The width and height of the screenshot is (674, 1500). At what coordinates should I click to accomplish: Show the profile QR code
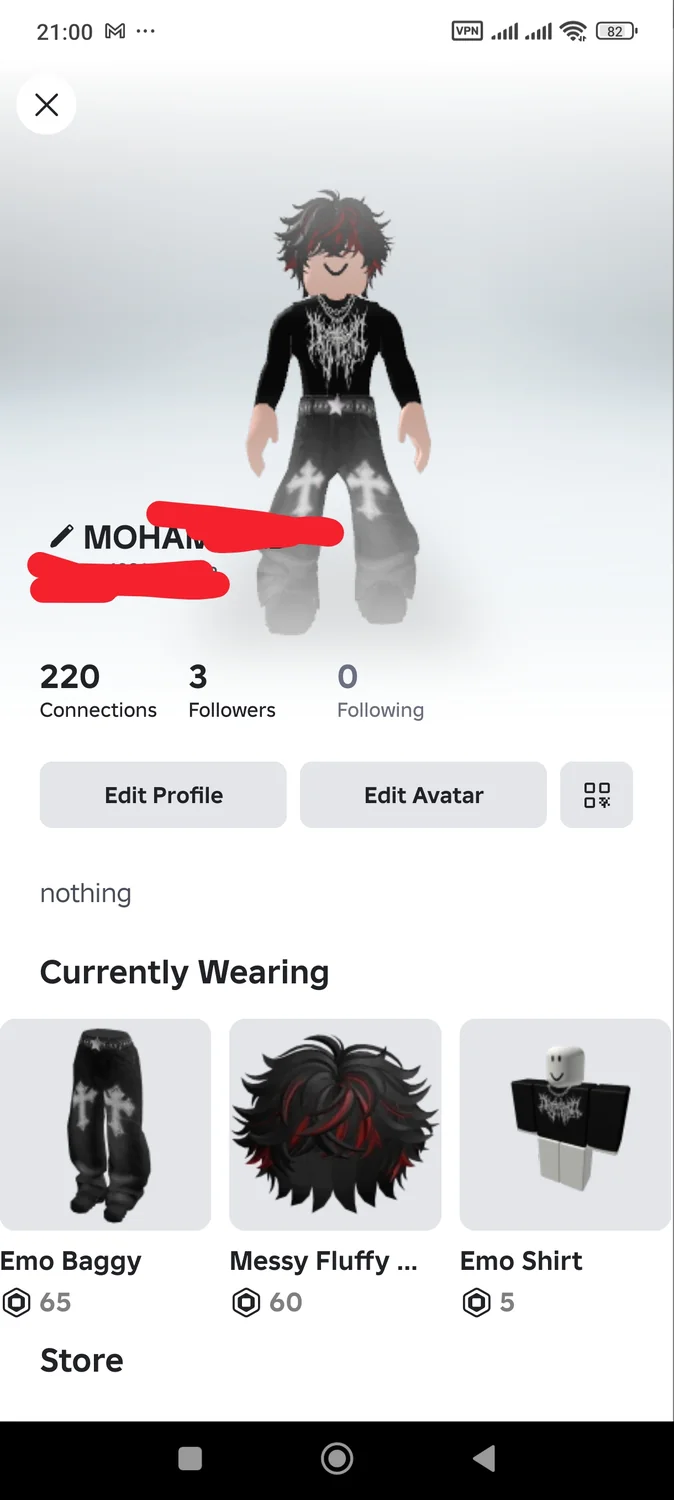point(596,795)
